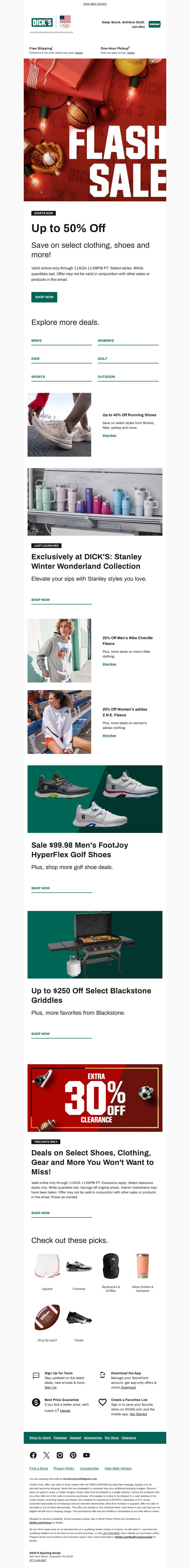Tap Unsubscribe in the footer
This screenshot has height=1568, width=190.
click(x=89, y=1468)
